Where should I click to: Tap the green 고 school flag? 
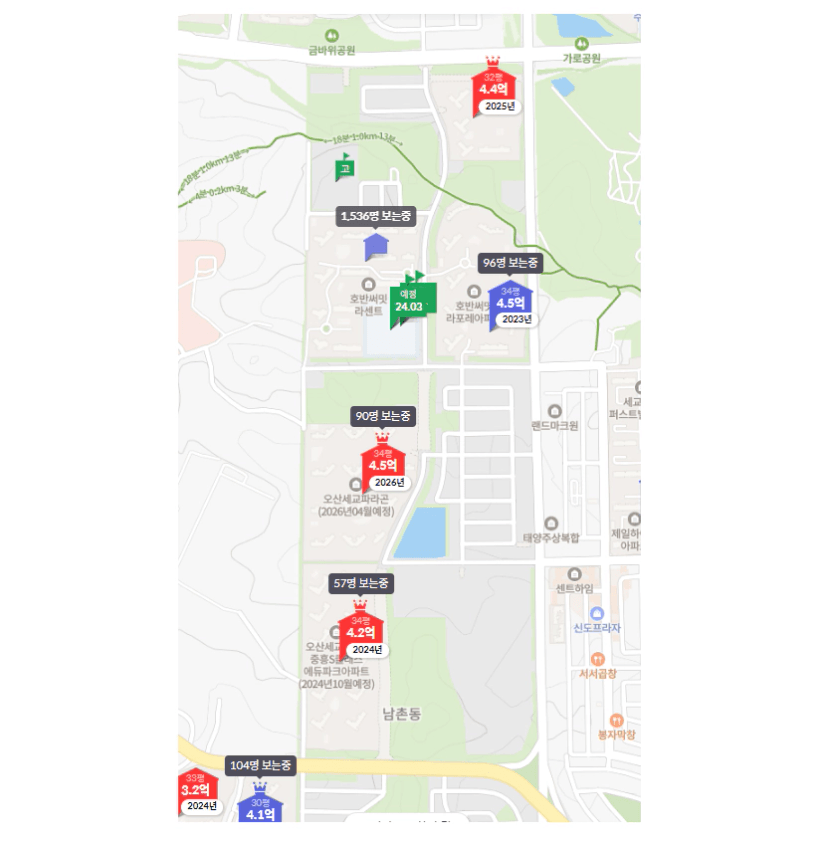[344, 169]
